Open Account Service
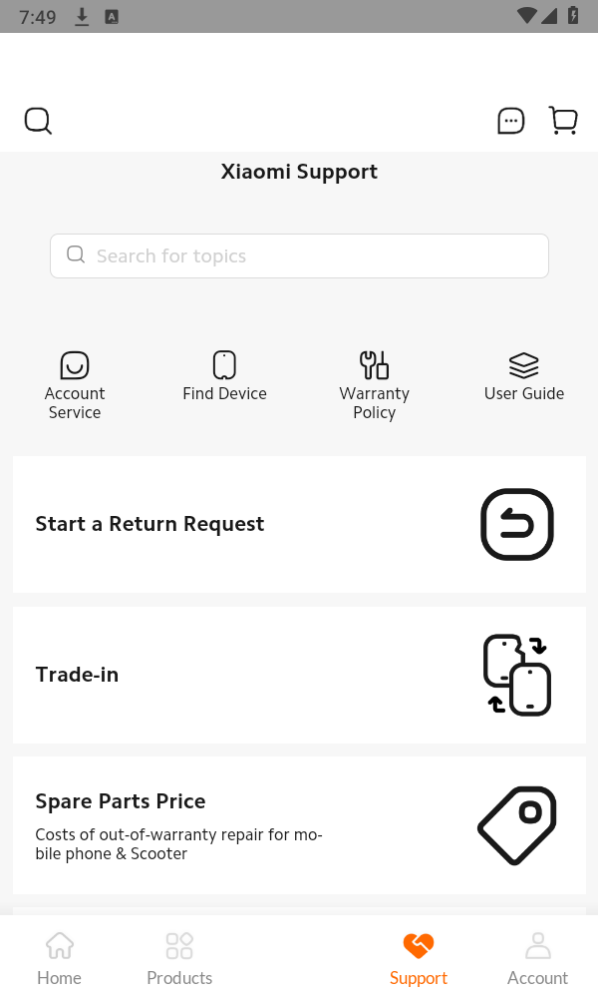598x998 pixels. click(74, 385)
